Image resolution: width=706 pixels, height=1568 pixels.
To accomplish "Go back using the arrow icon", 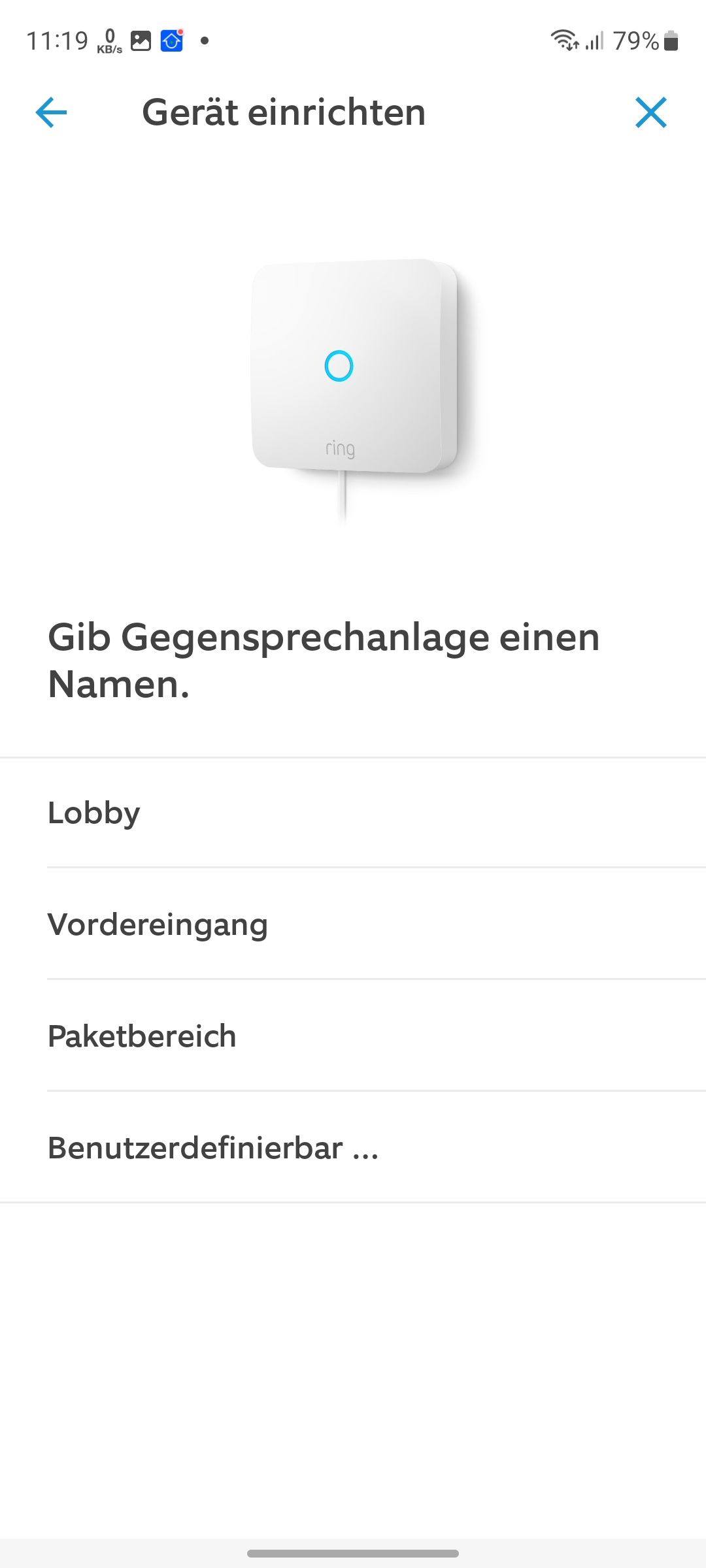I will pos(51,112).
